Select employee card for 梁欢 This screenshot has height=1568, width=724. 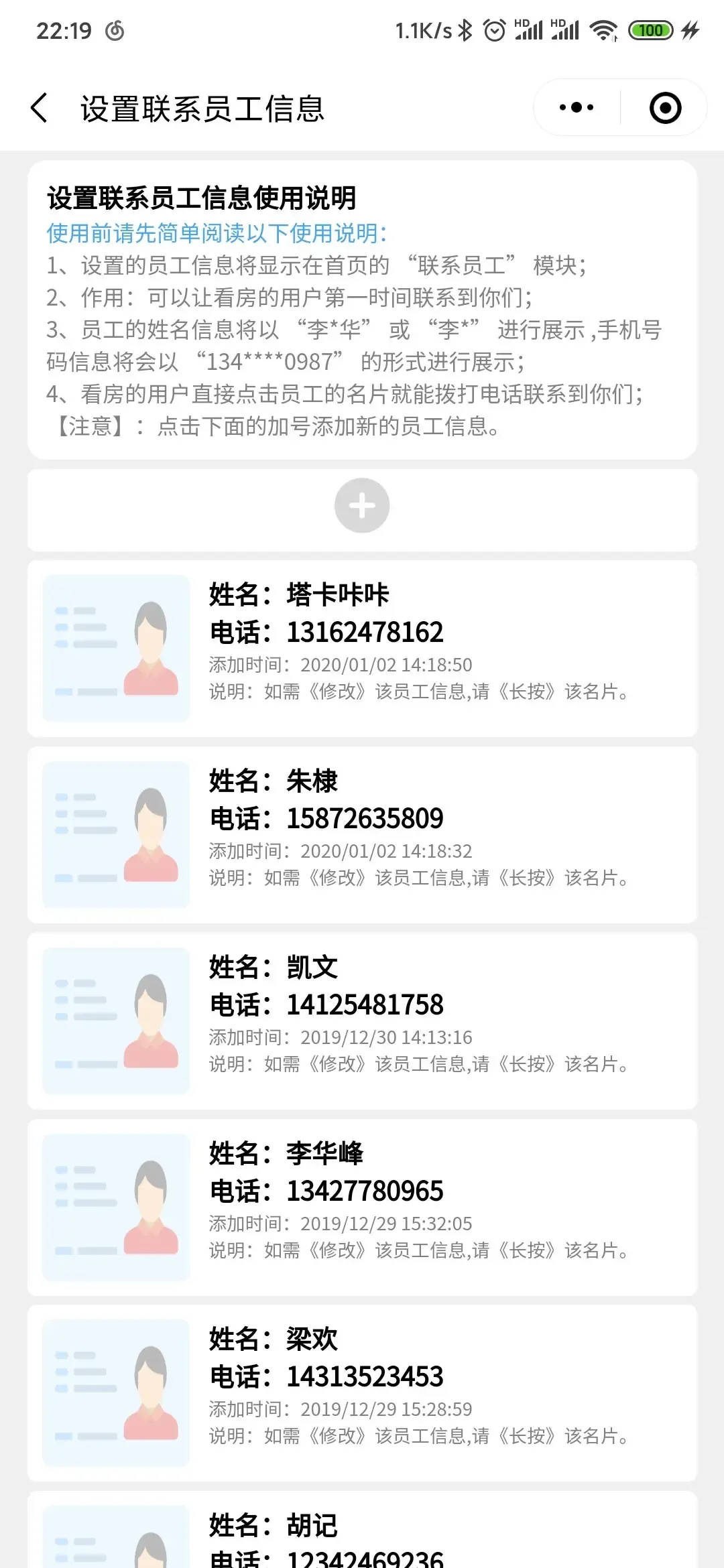coord(362,1392)
